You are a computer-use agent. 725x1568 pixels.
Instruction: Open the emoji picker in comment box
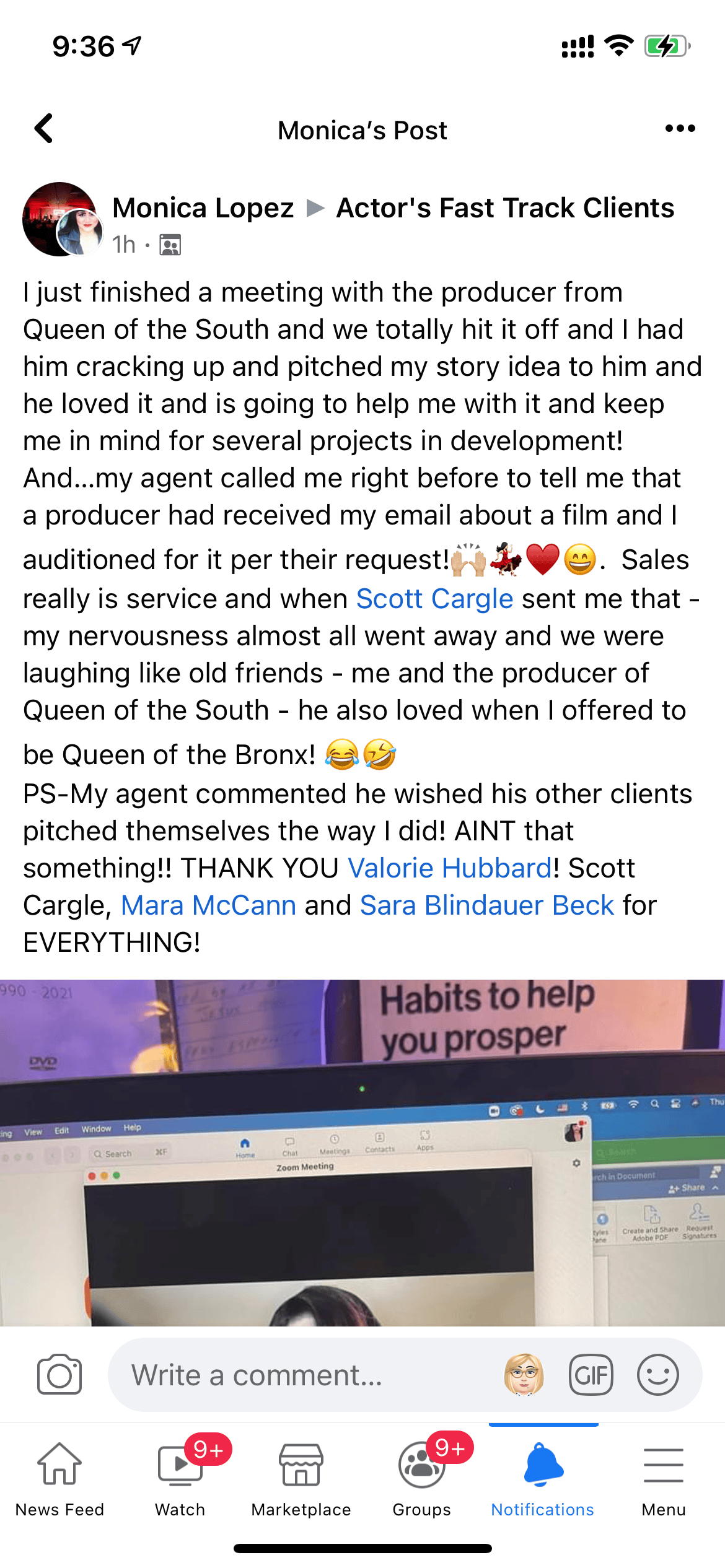click(657, 1375)
